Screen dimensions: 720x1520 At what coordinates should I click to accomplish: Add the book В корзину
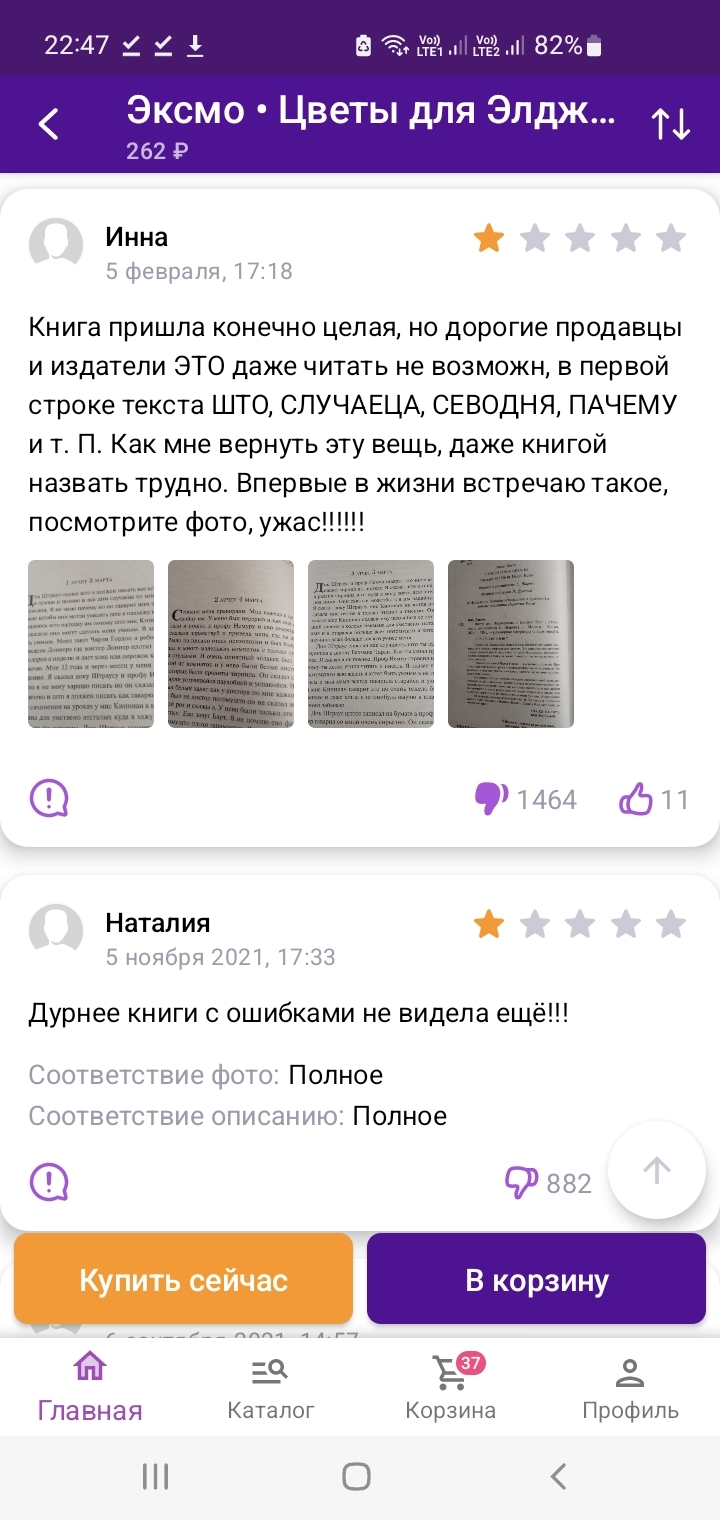pos(536,1279)
